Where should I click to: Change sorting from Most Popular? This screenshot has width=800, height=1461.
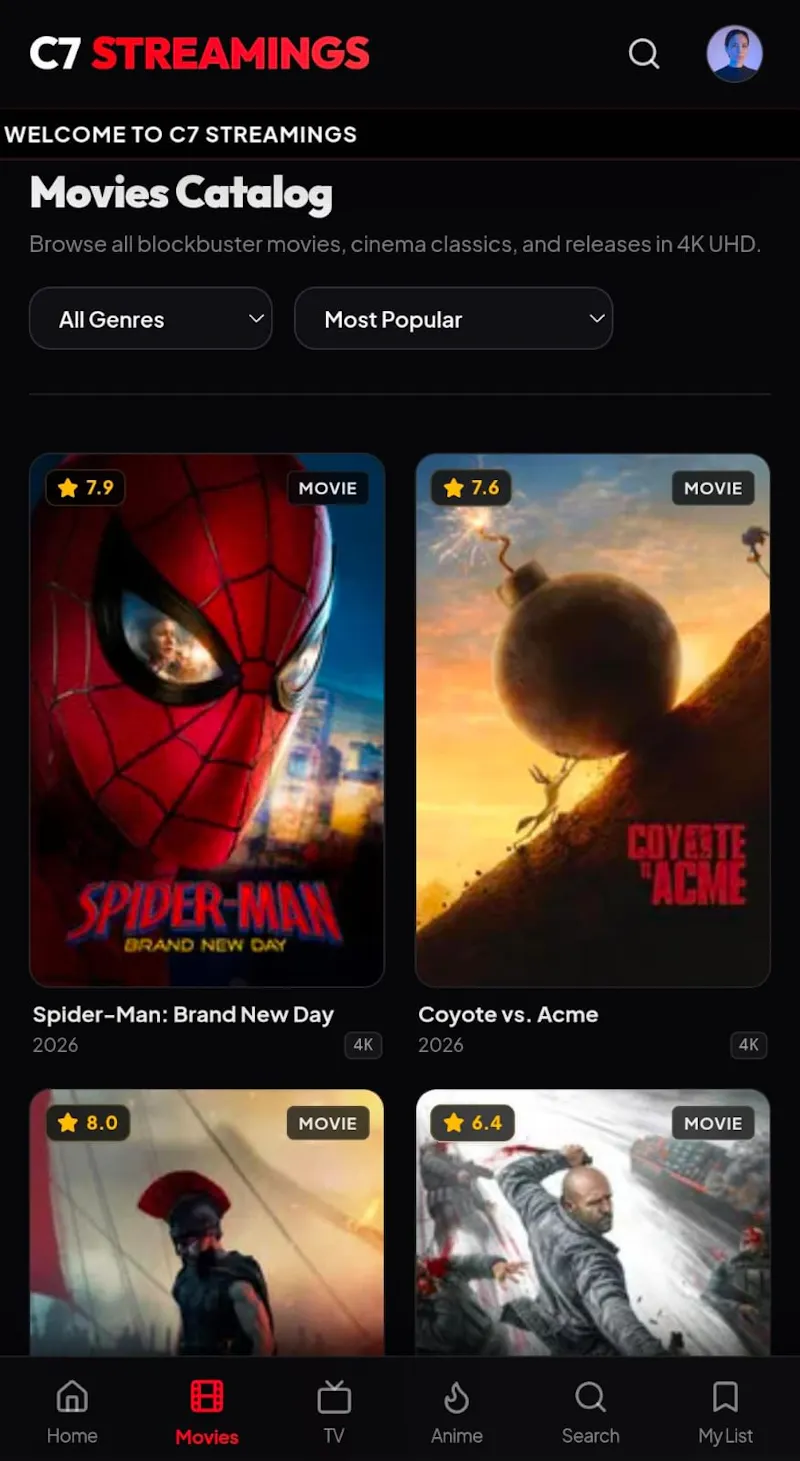[454, 319]
